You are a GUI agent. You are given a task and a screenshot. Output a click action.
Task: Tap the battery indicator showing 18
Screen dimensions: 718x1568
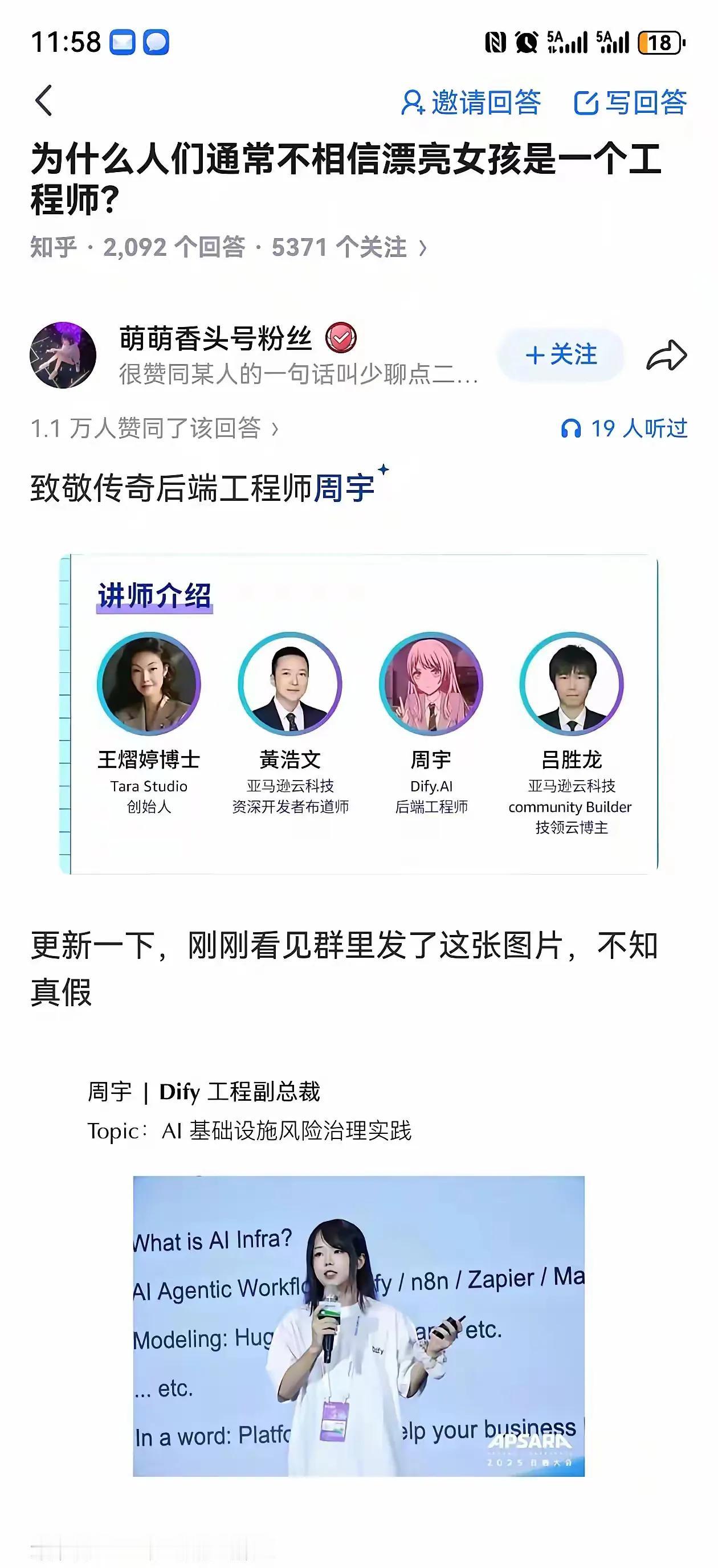point(659,43)
